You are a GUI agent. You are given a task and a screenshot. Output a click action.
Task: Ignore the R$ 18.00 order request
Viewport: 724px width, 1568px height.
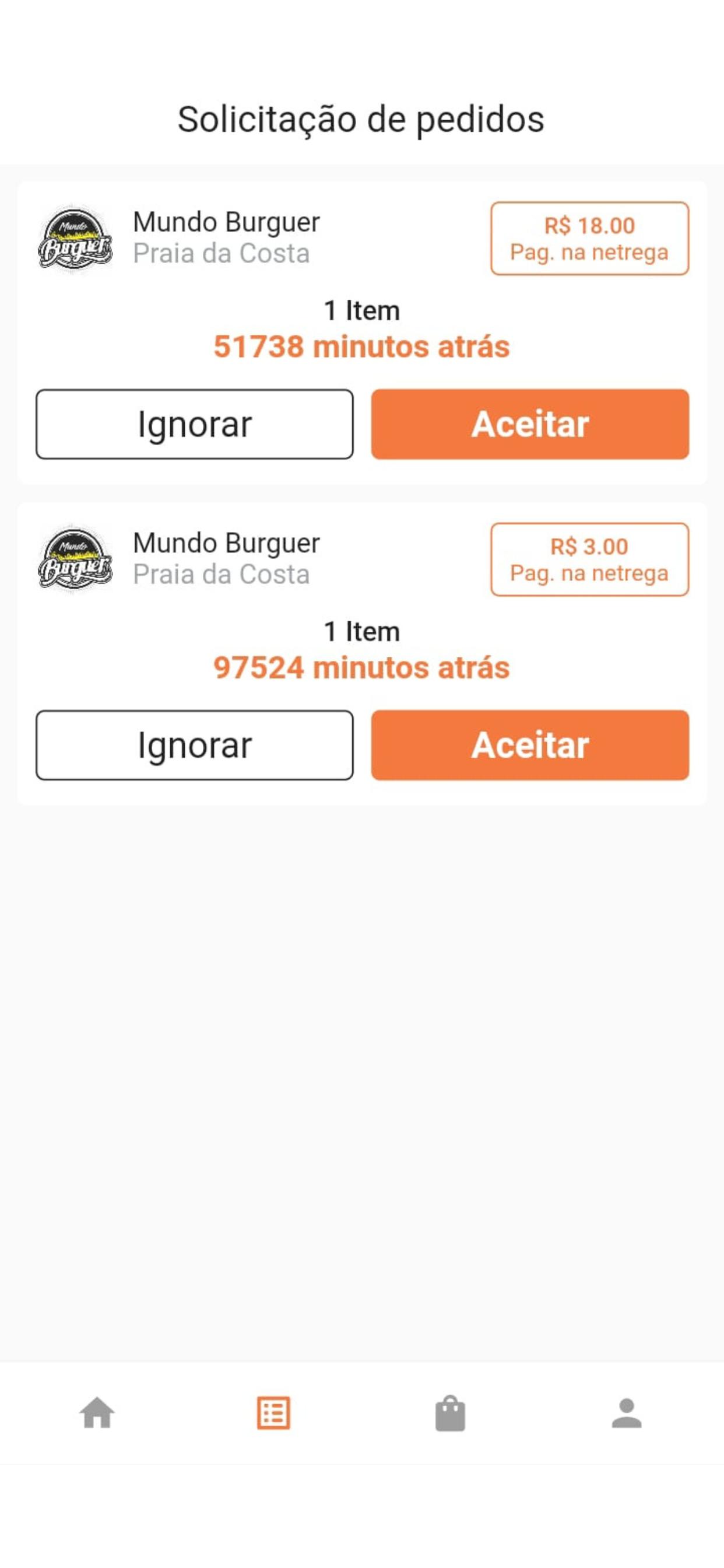pos(195,424)
